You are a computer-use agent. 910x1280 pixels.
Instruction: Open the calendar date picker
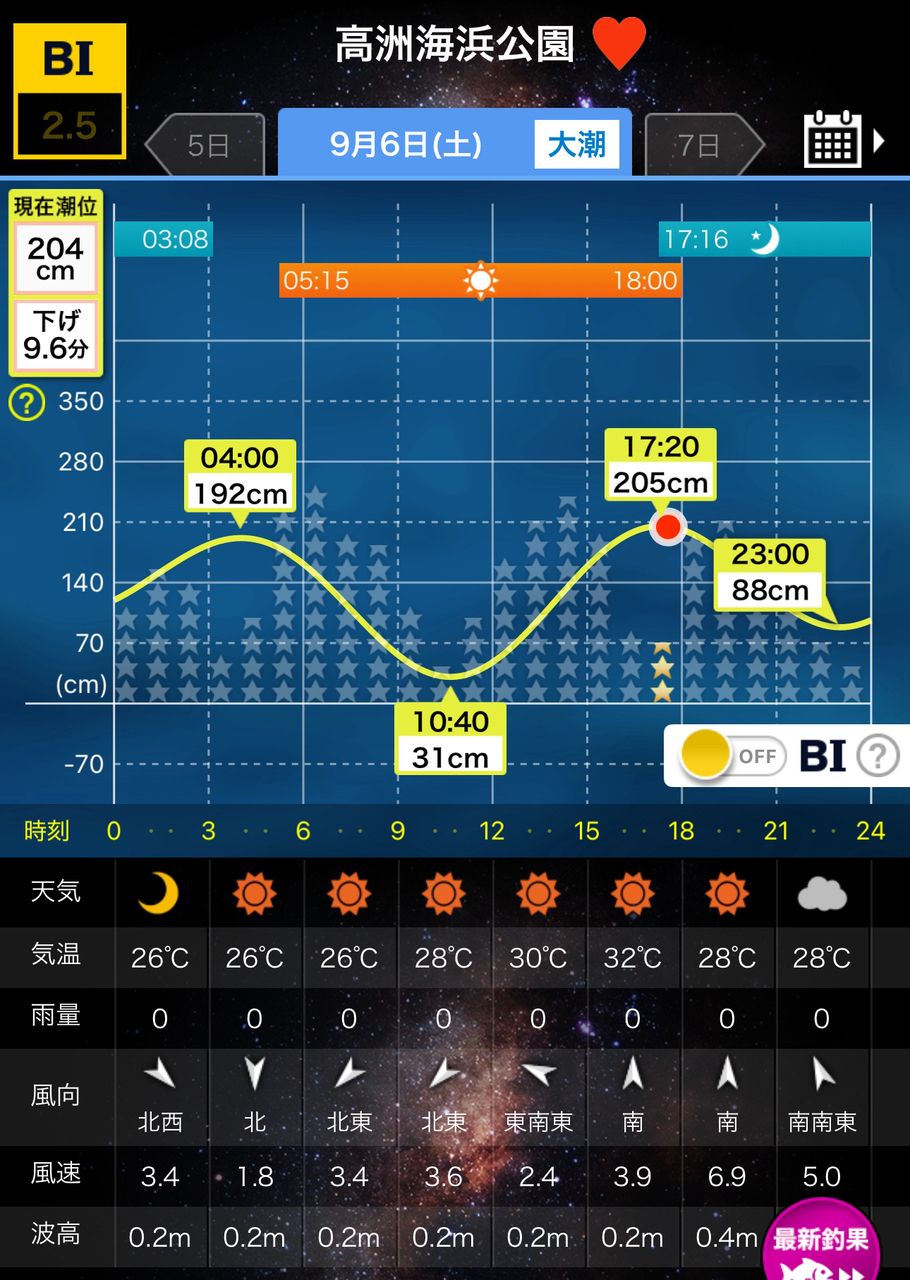tap(833, 140)
